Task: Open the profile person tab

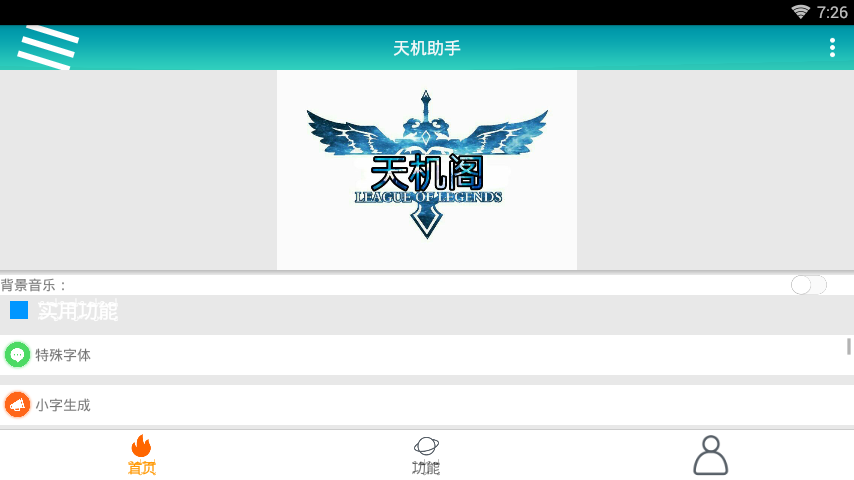Action: 710,455
